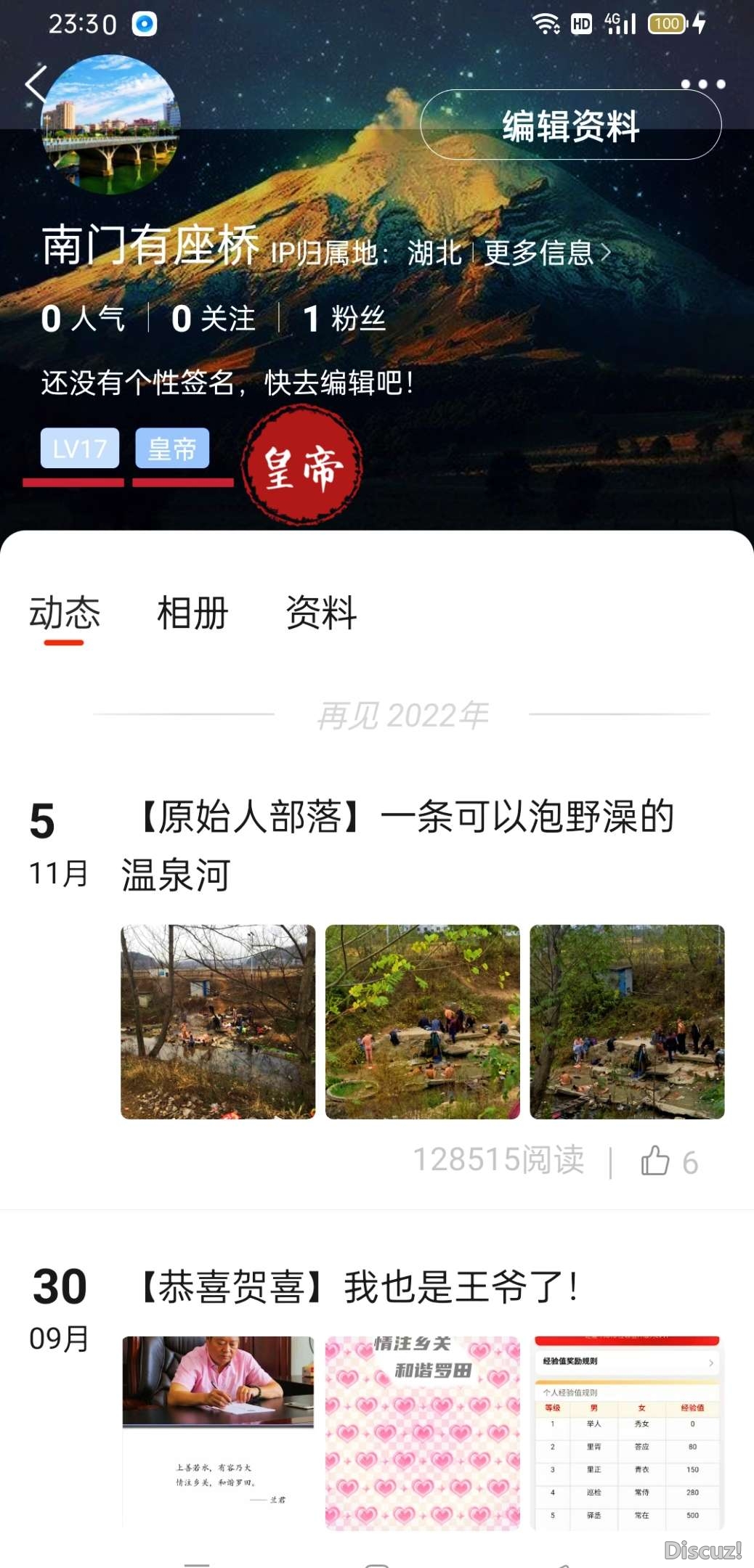Tap the LV17 level badge
The width and height of the screenshot is (754, 1568).
[x=80, y=449]
